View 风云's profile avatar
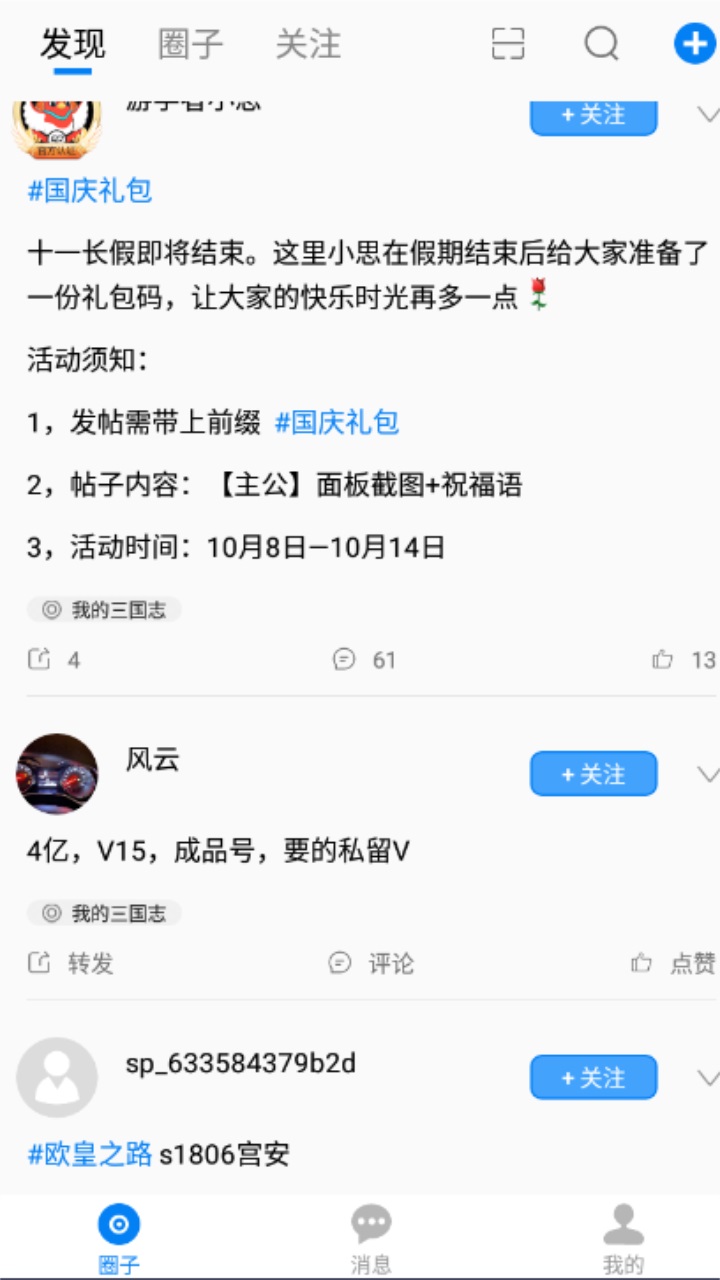 coord(57,773)
